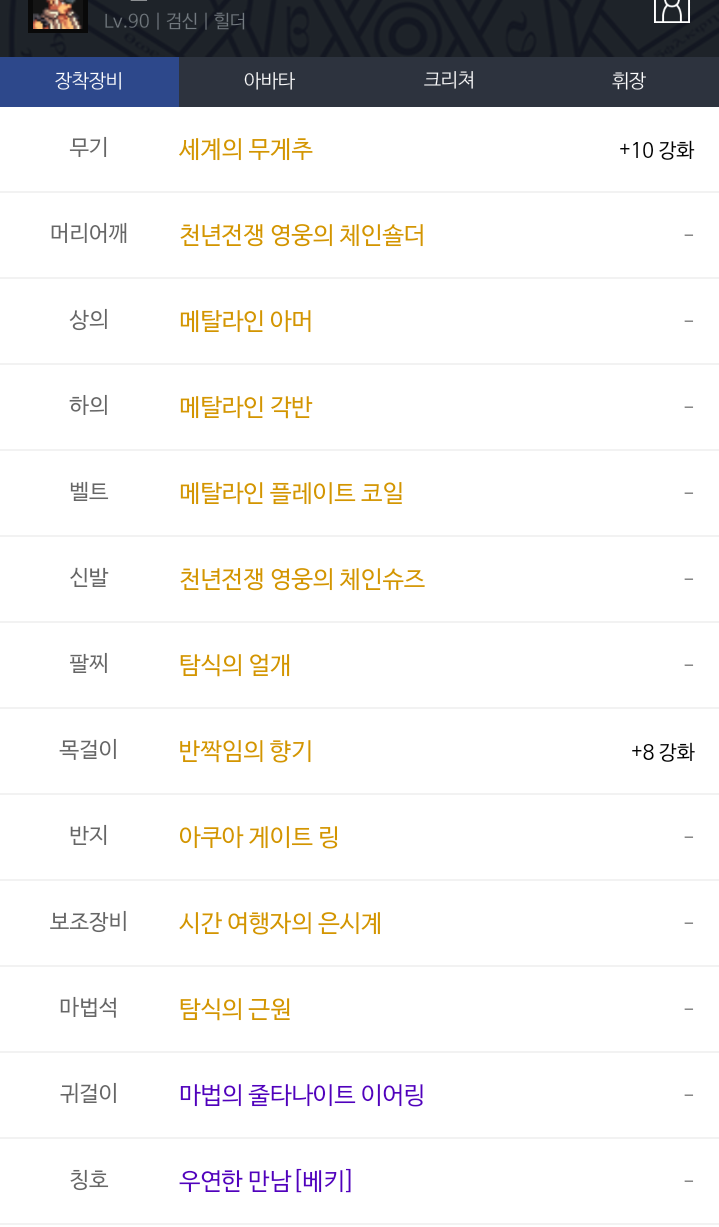Open 탐식의 근원 magic stone
The image size is (719, 1227).
point(235,1009)
